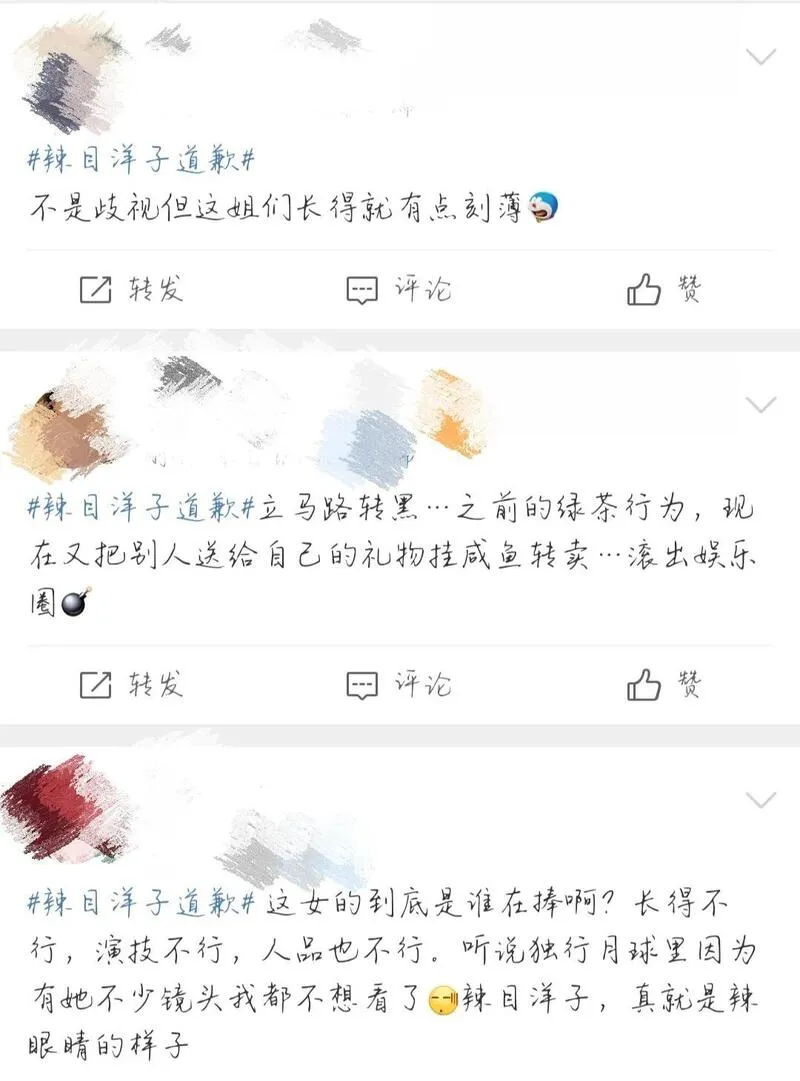Expand options chevron on the 长得就有点刻薄 post

(x=762, y=57)
